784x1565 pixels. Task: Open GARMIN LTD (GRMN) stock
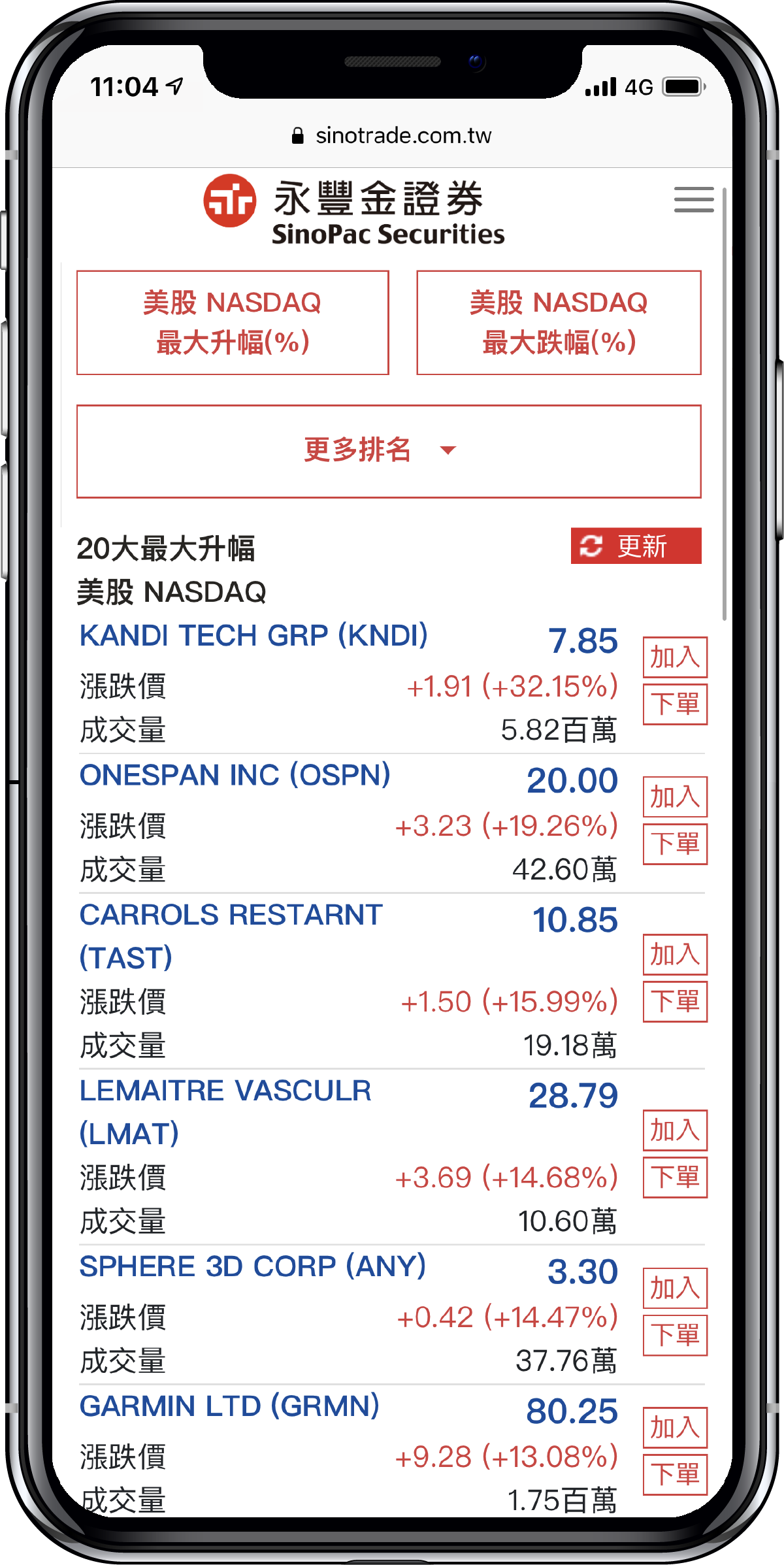coord(229,1406)
